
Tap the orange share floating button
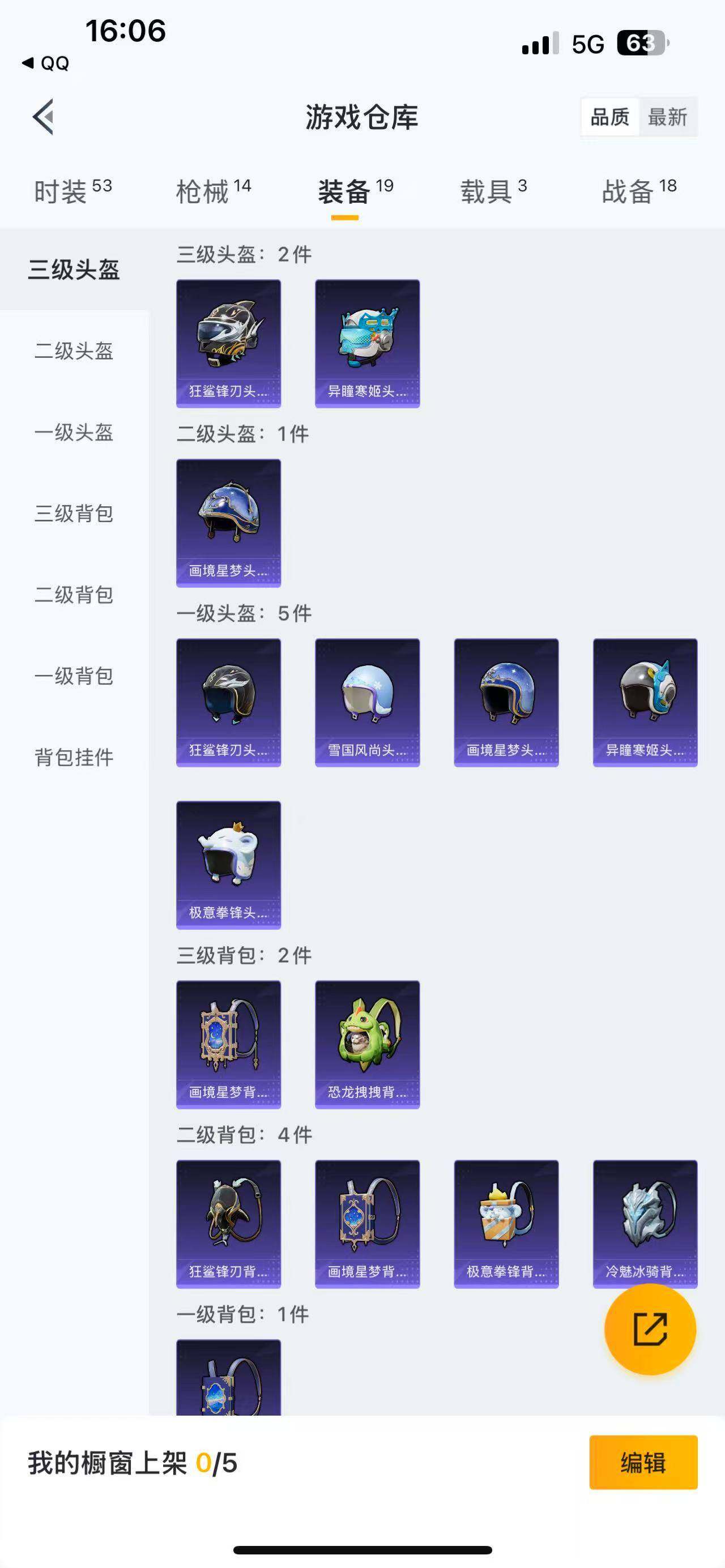click(x=650, y=1329)
